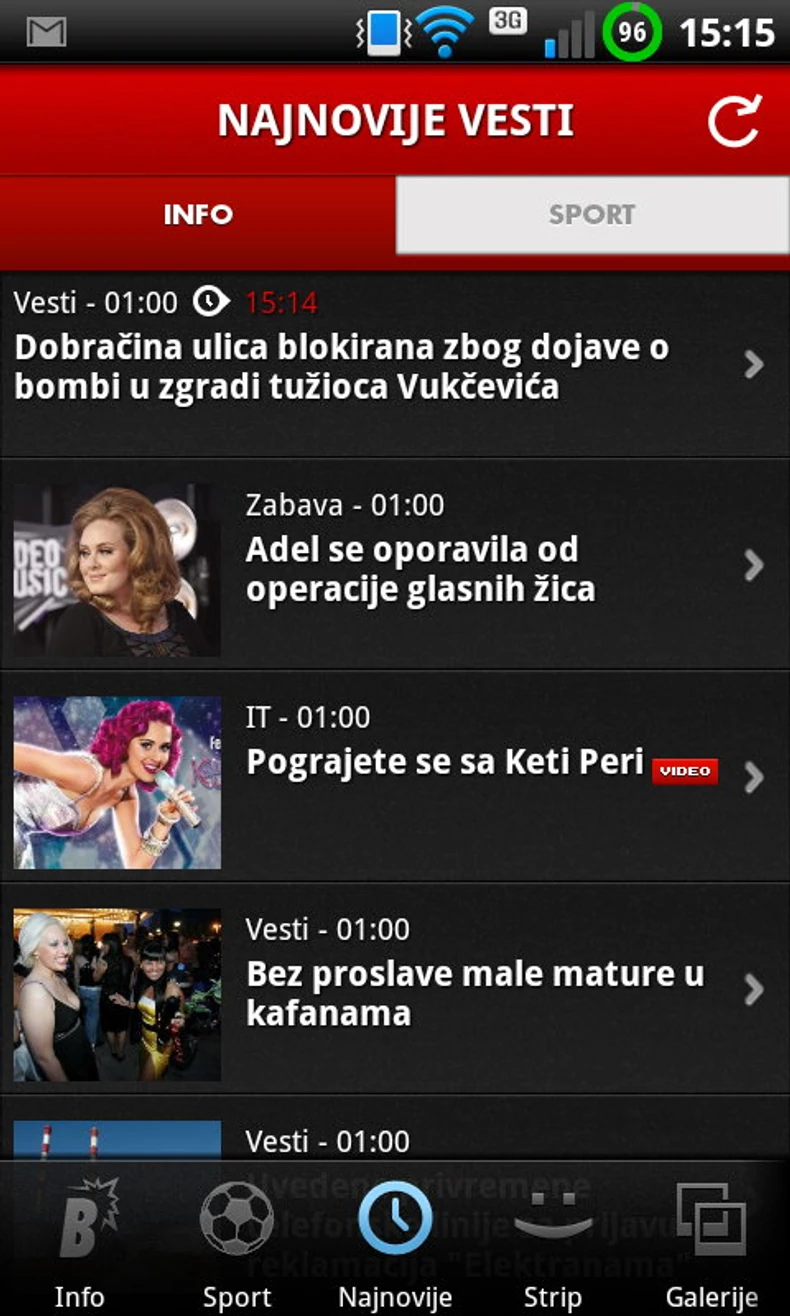The height and width of the screenshot is (1316, 790).
Task: Open the Galerije tab
Action: point(711,1240)
